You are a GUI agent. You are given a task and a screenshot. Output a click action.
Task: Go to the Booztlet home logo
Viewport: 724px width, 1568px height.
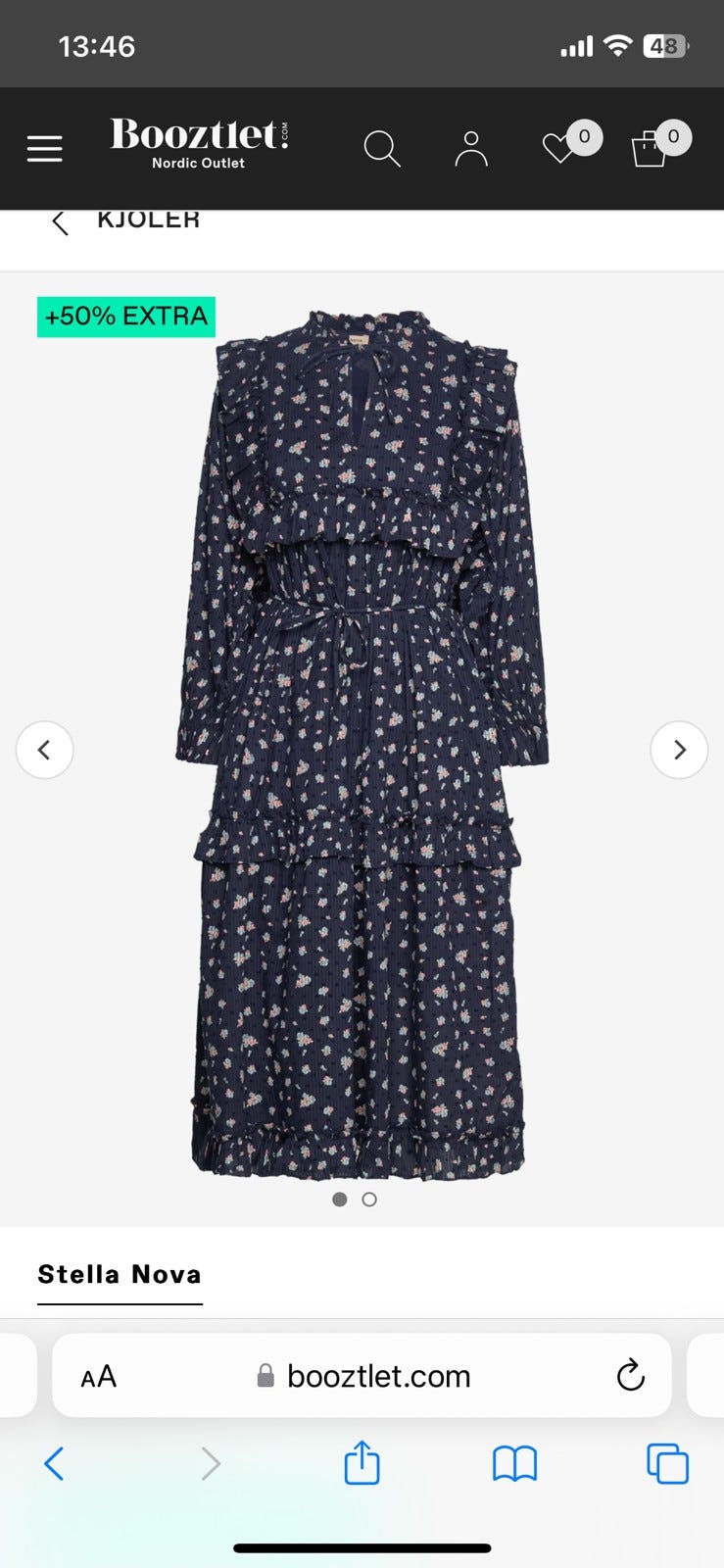(x=199, y=143)
